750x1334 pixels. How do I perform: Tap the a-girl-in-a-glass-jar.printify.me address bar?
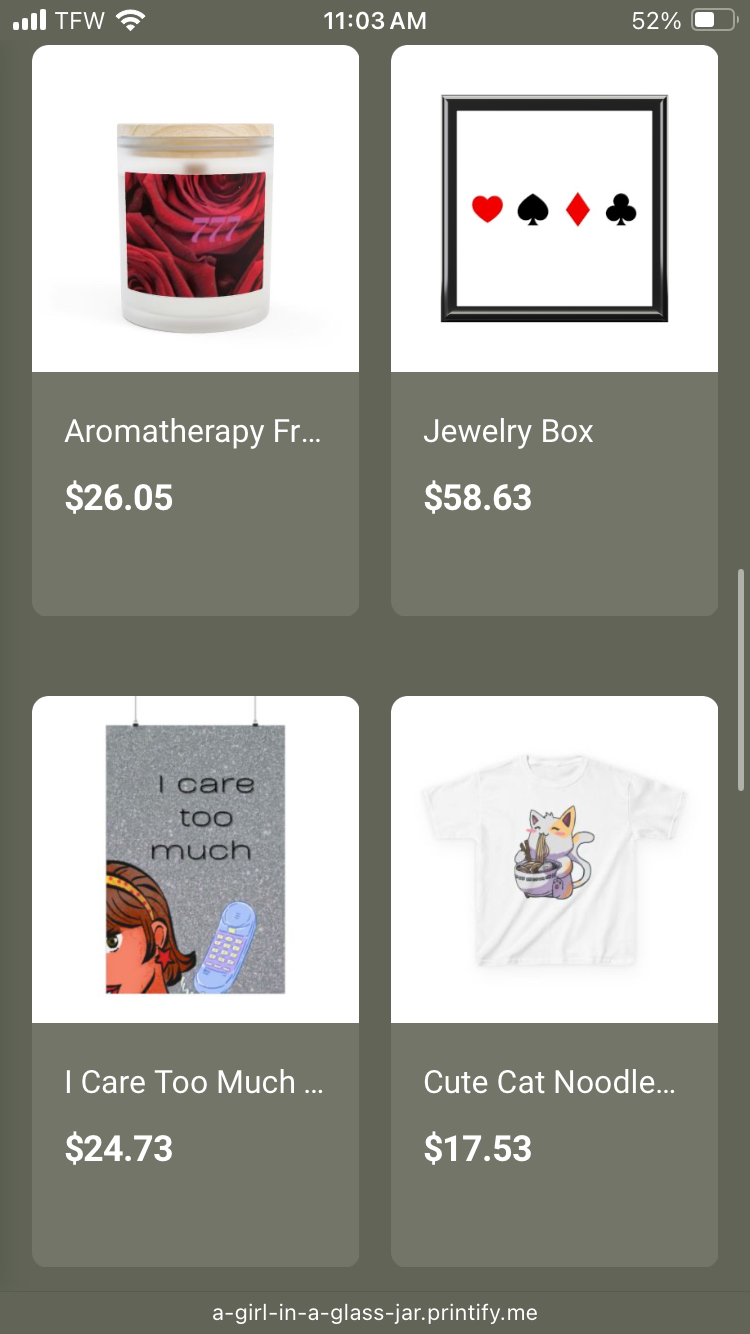click(375, 1313)
